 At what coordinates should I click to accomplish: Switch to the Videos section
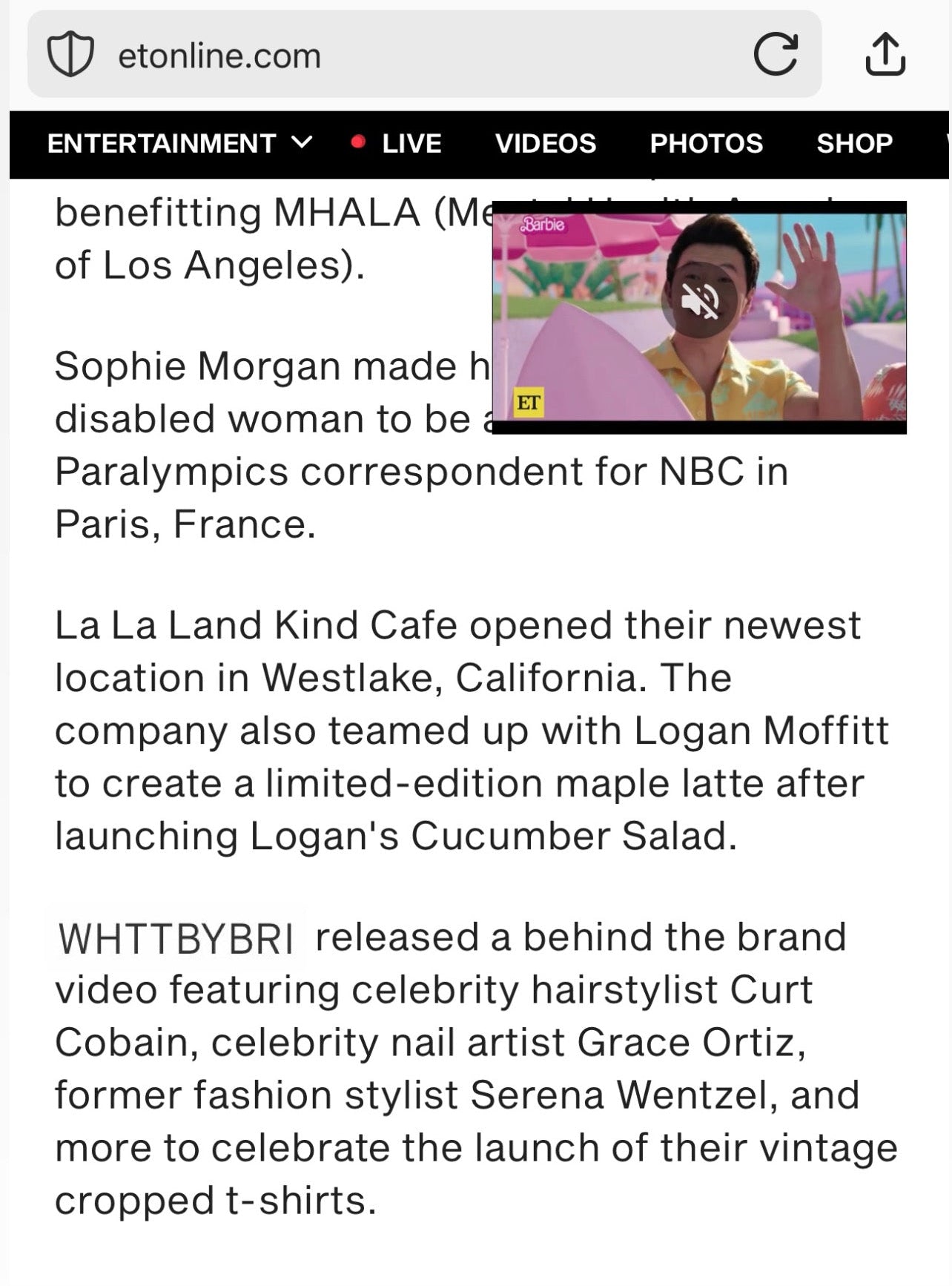click(x=546, y=143)
